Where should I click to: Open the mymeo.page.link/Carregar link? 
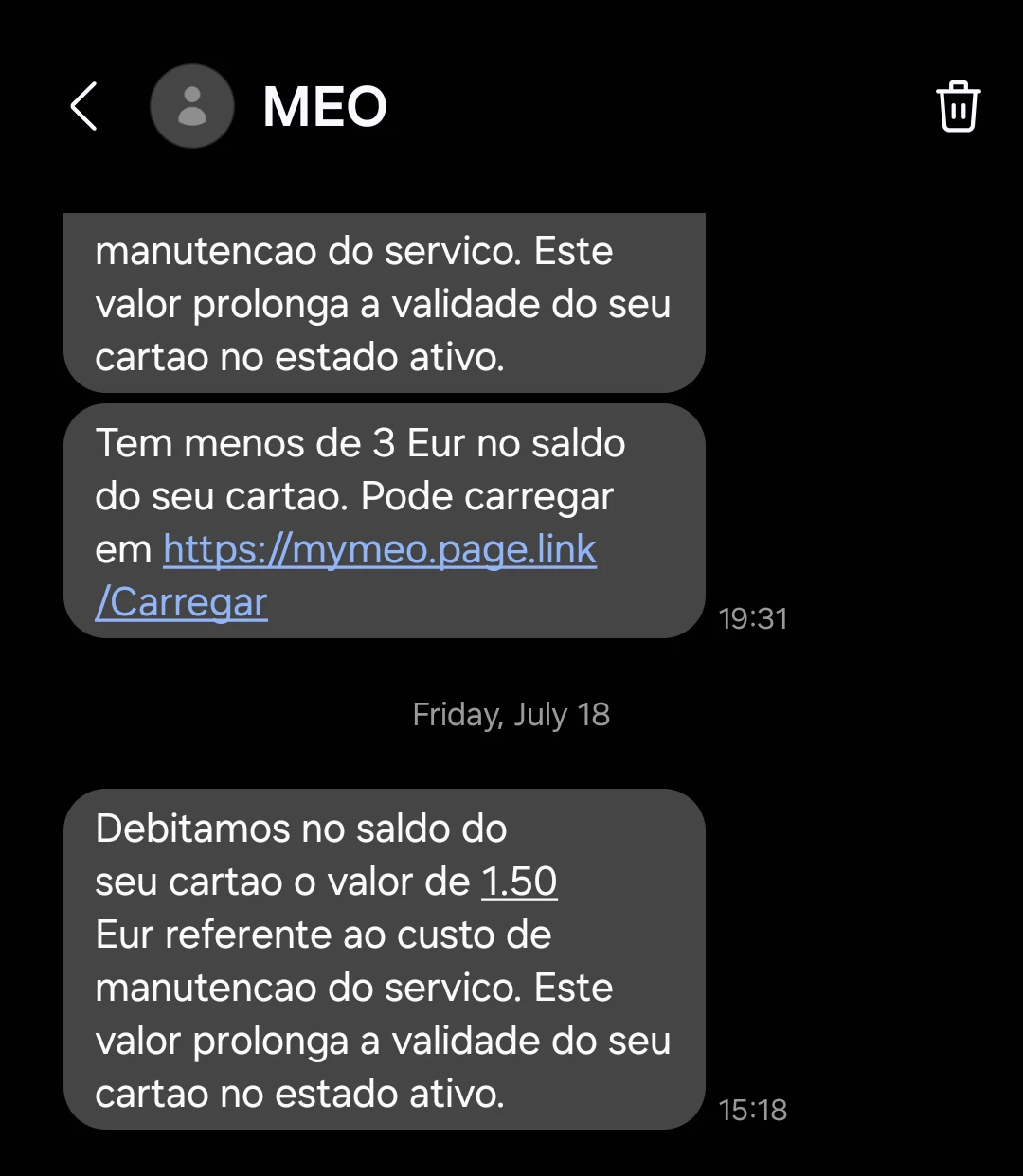click(380, 550)
